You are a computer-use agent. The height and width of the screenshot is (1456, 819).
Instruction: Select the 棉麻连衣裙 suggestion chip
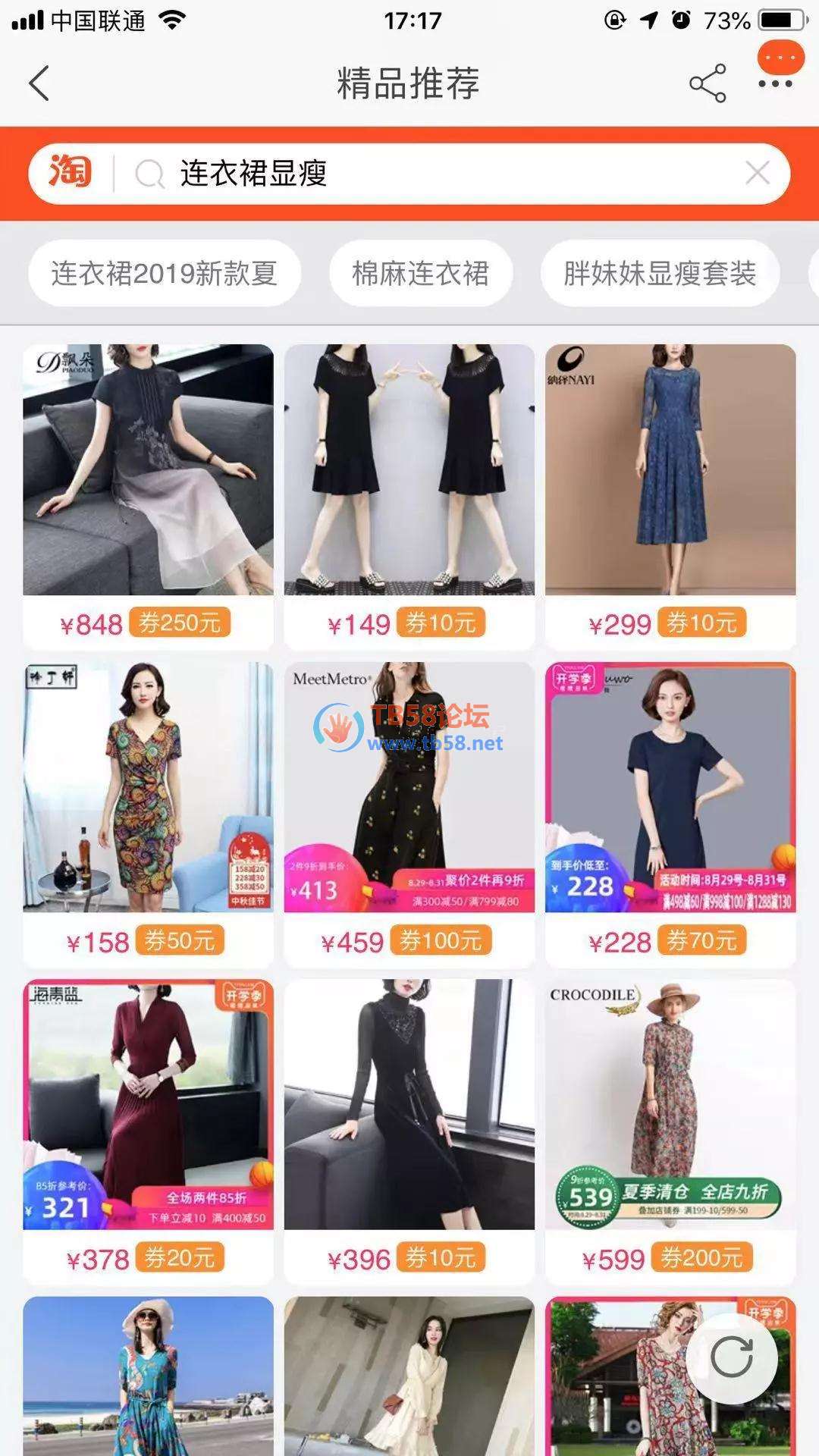click(420, 273)
